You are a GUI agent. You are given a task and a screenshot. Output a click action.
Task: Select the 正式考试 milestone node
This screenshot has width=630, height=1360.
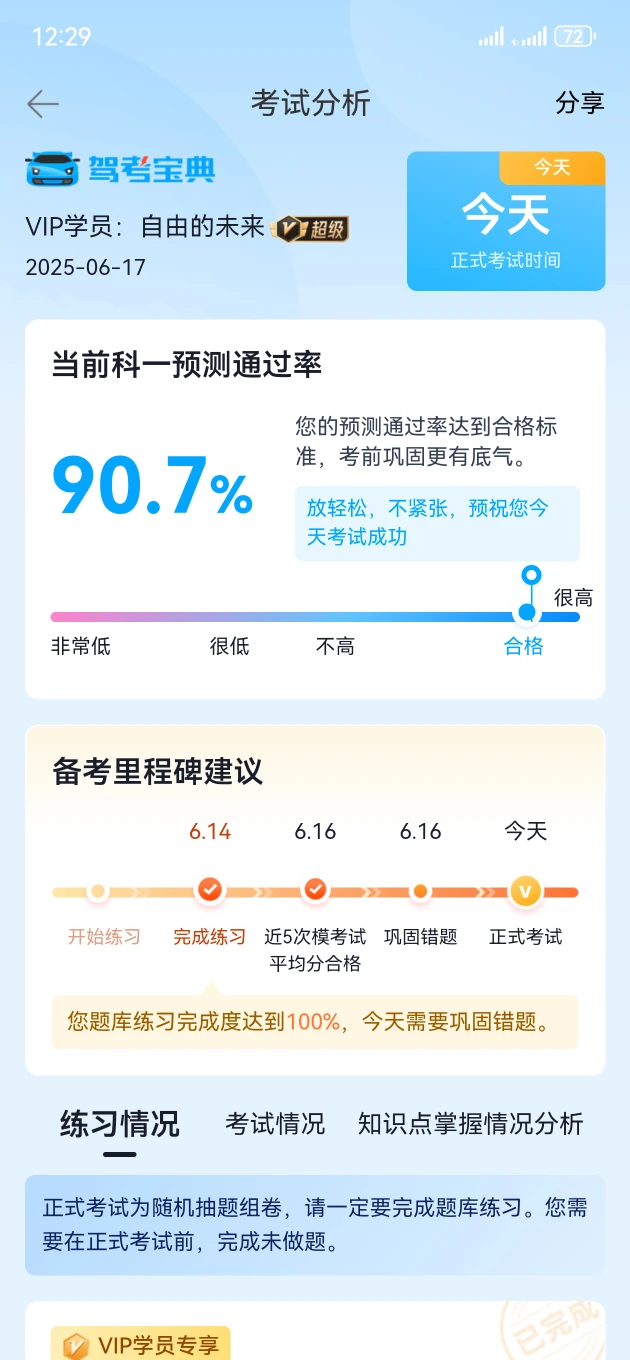coord(525,891)
